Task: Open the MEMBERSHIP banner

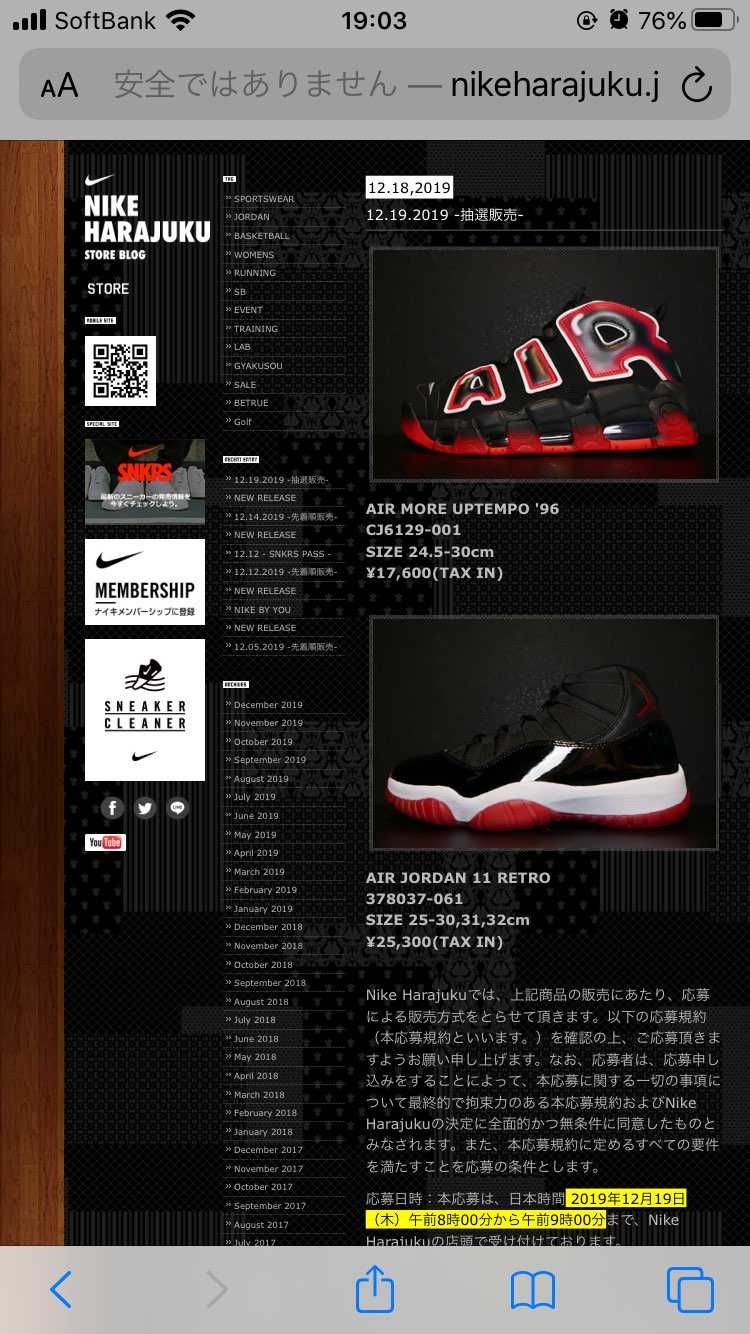Action: coord(145,582)
